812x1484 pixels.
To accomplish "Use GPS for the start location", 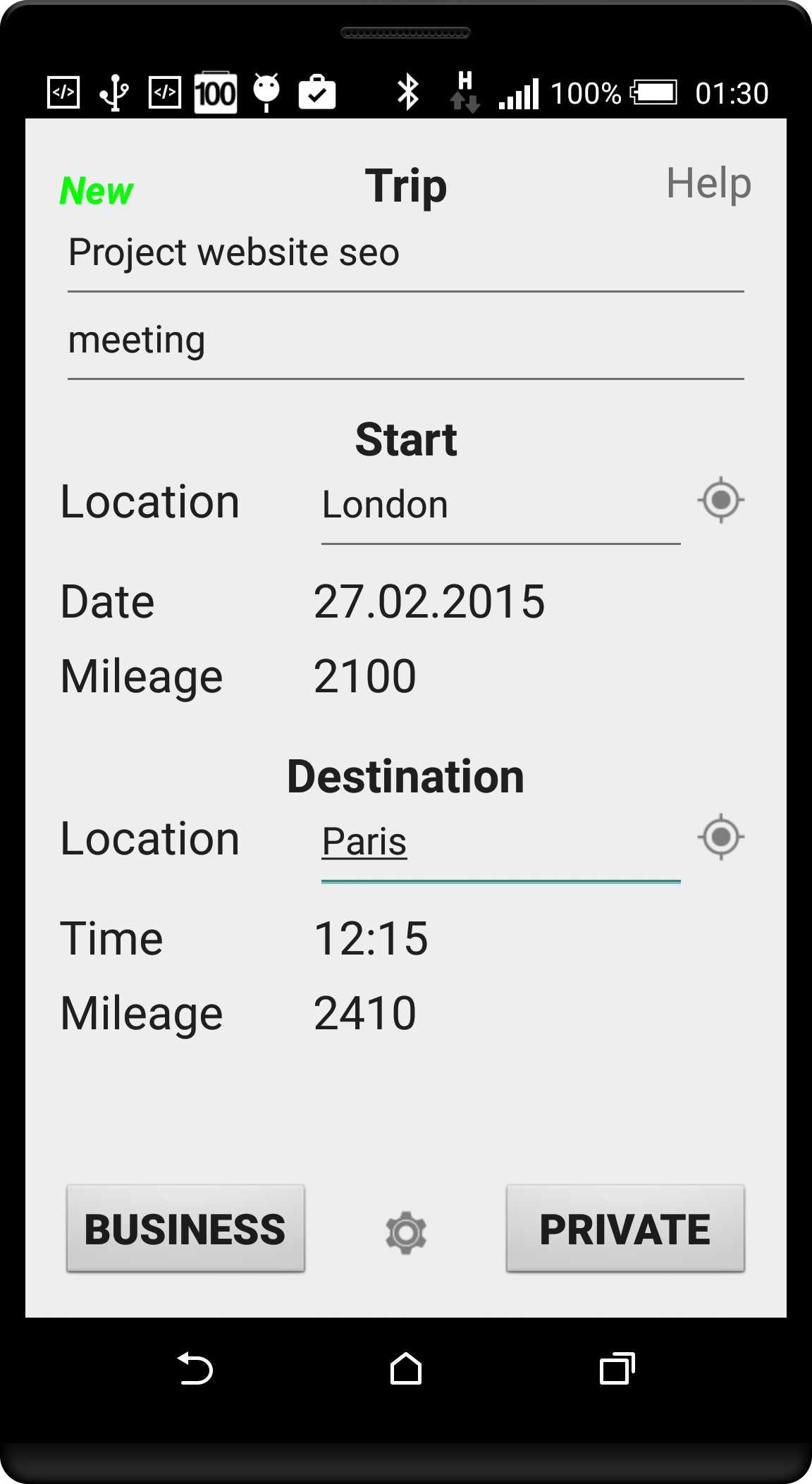I will (720, 501).
